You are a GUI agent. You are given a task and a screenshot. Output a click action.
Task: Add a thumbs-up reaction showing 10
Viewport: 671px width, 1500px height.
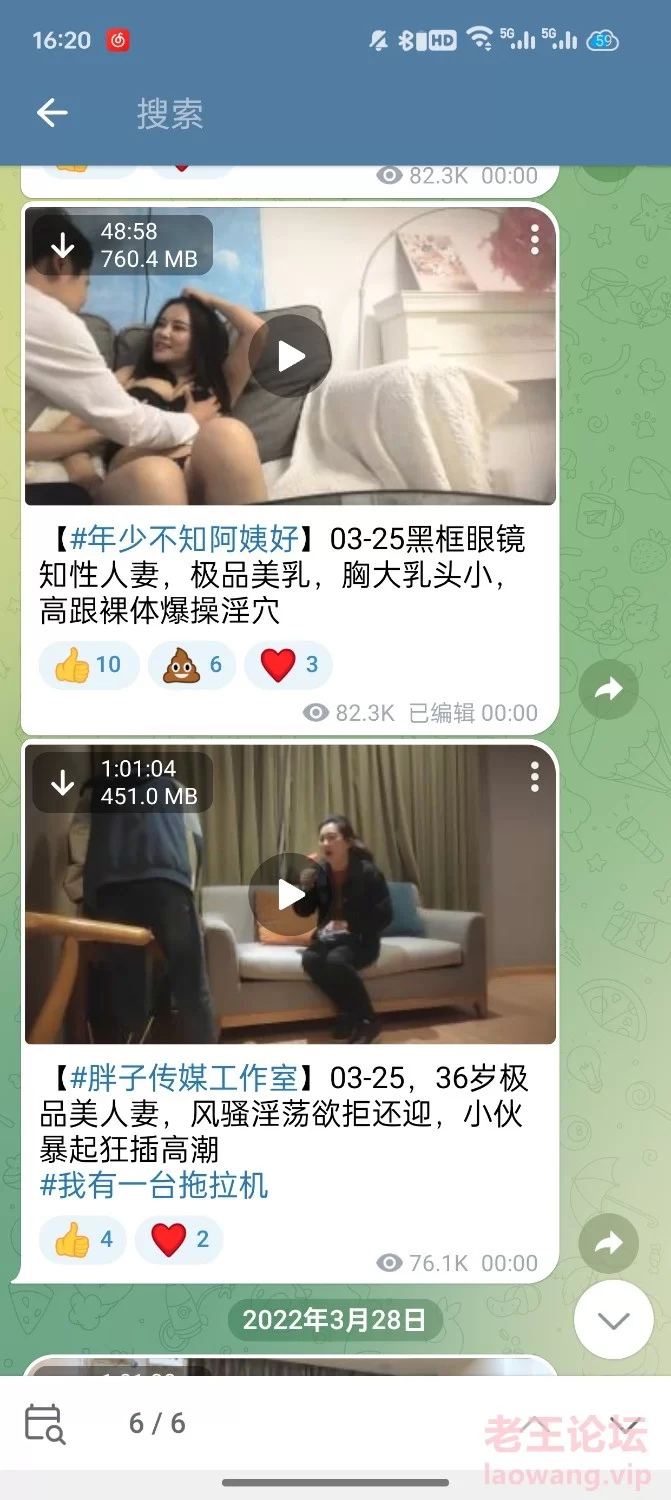coord(89,665)
